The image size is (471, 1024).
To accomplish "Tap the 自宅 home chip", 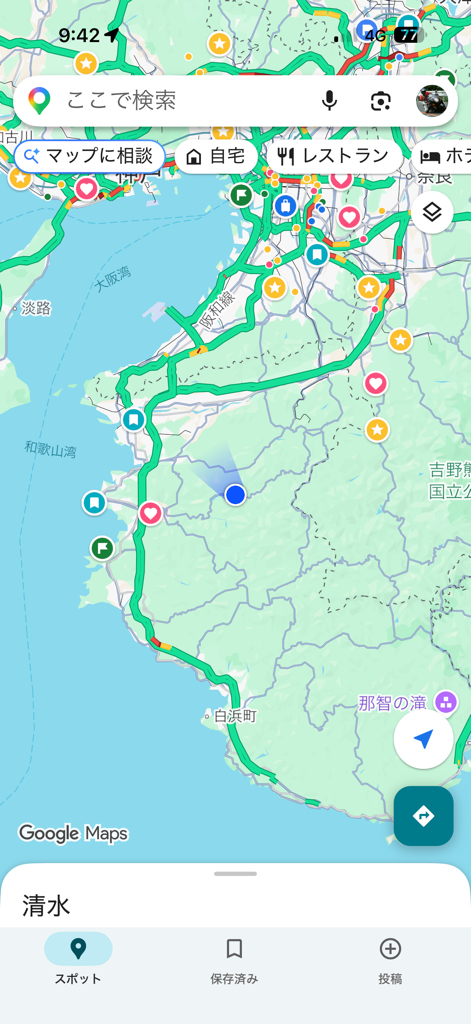I will [216, 157].
